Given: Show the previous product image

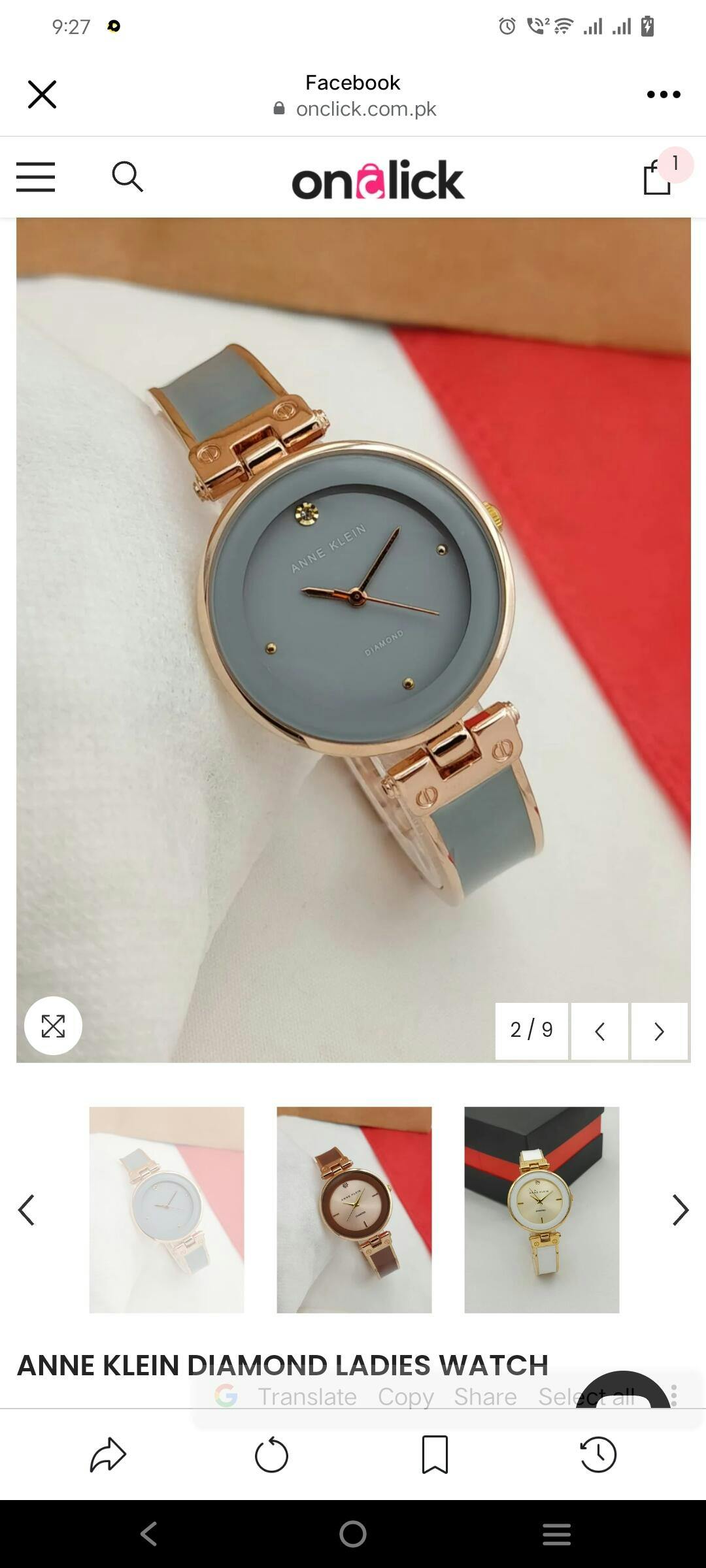Looking at the screenshot, I should pos(599,1031).
